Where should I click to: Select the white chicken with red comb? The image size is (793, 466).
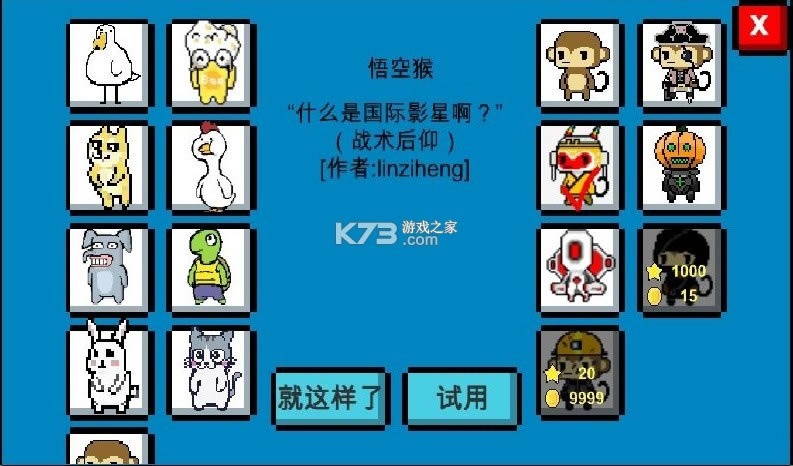tap(209, 167)
